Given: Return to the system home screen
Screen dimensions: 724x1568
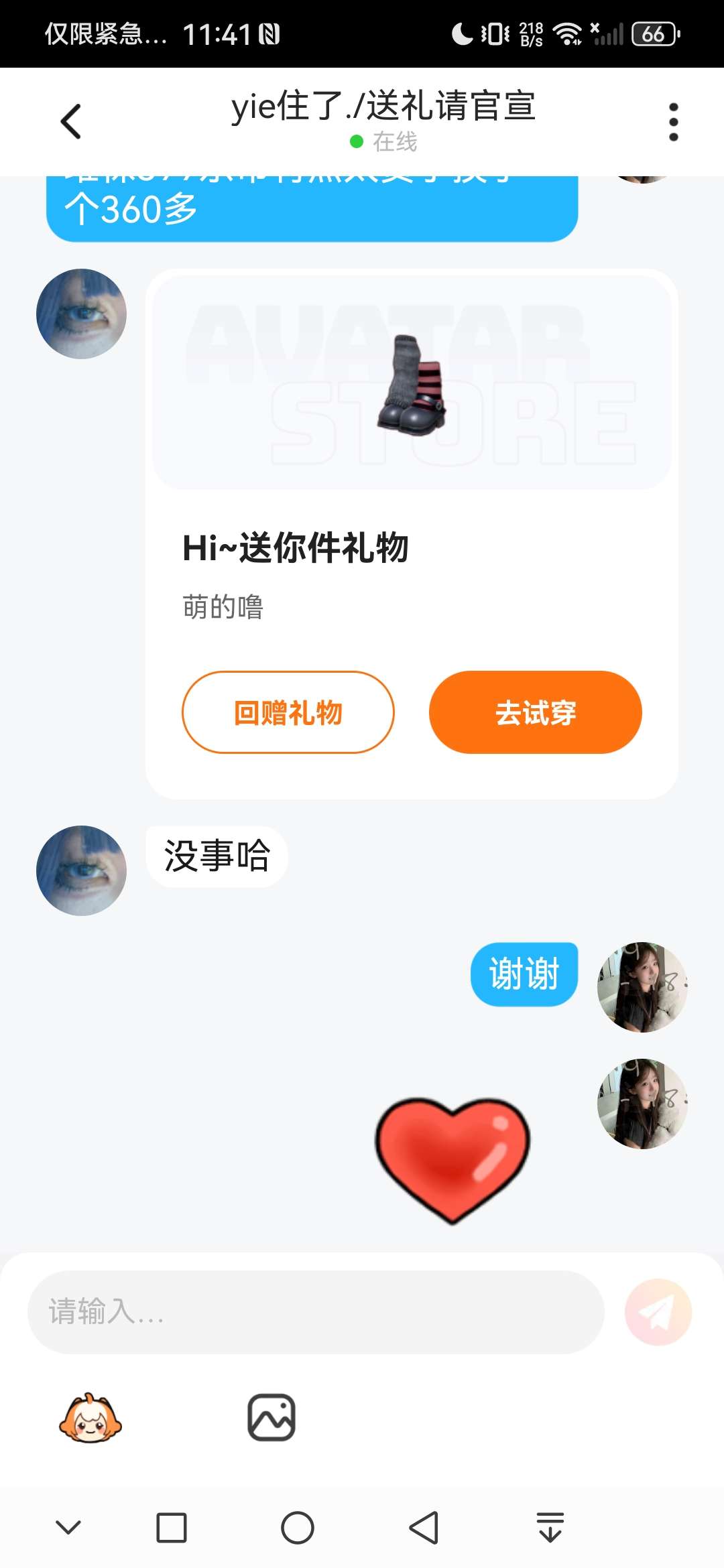Looking at the screenshot, I should click(x=297, y=1528).
